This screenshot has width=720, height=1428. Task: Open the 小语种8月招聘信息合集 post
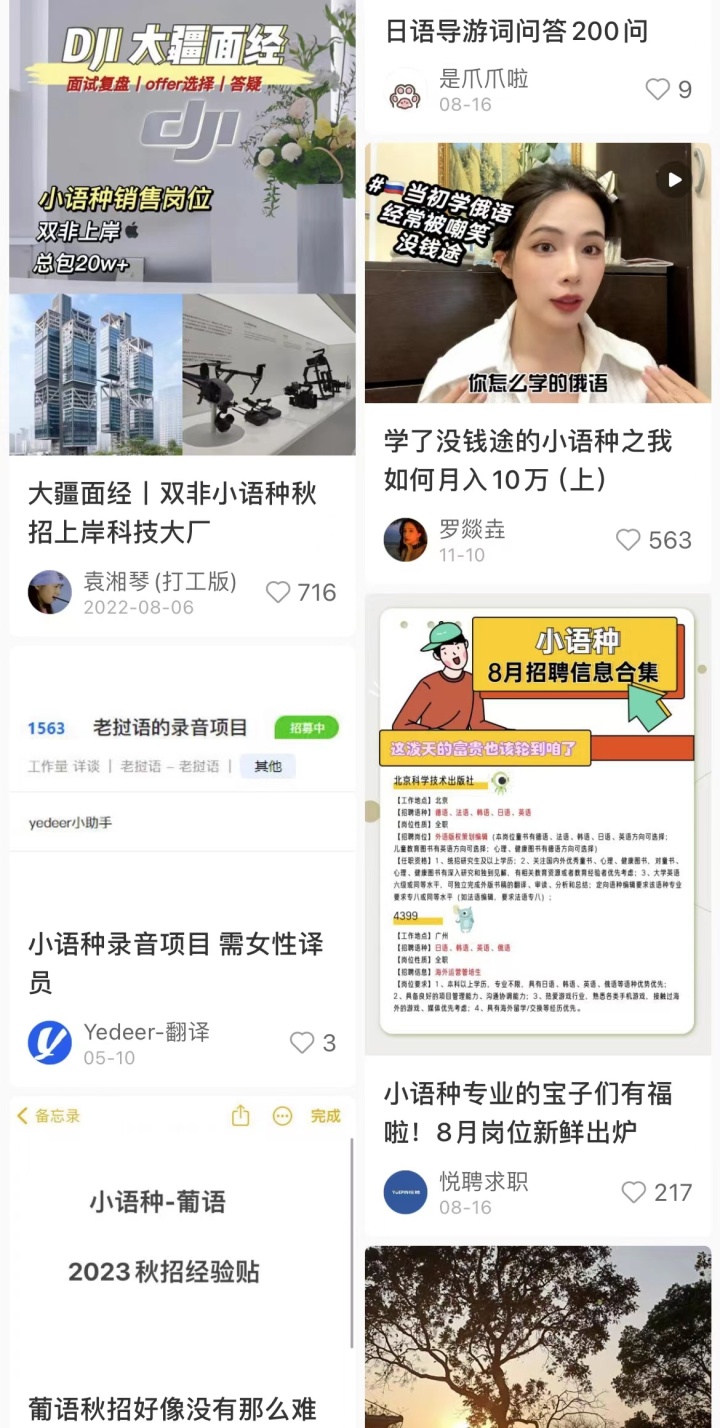(538, 825)
